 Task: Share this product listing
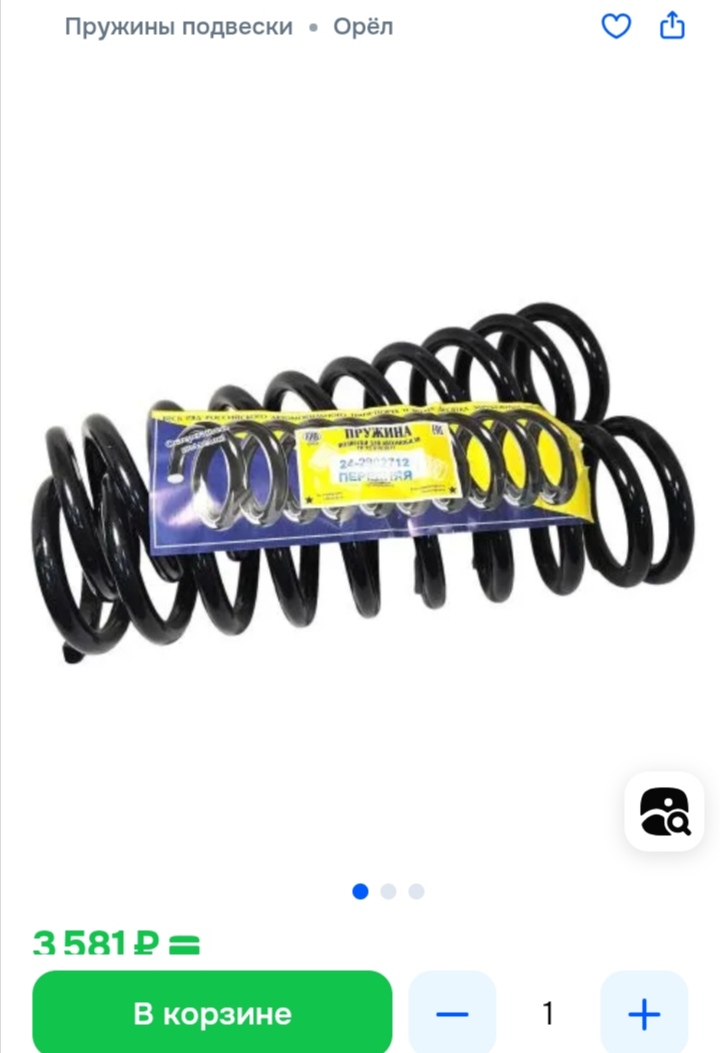(673, 26)
